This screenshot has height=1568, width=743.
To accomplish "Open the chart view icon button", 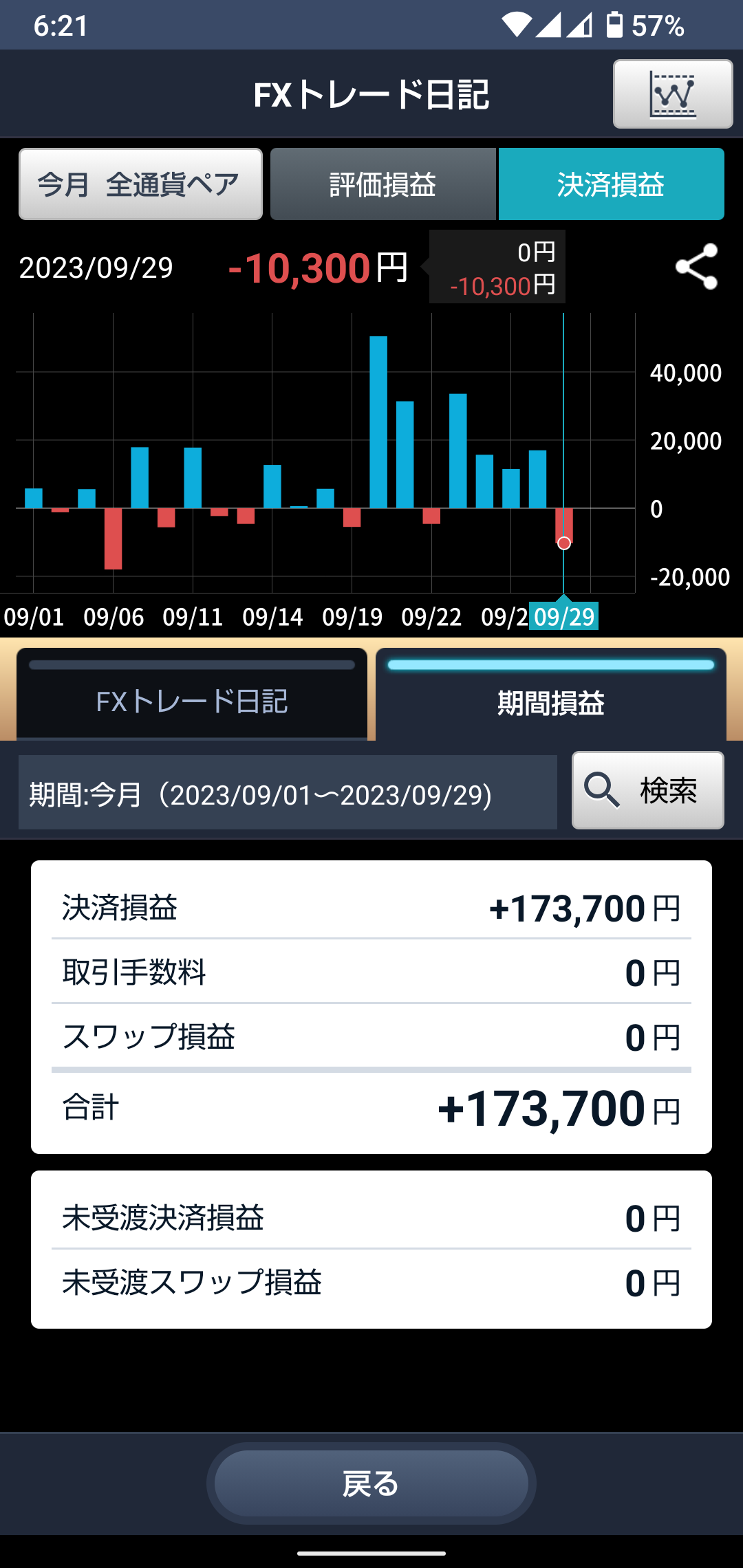I will click(672, 94).
